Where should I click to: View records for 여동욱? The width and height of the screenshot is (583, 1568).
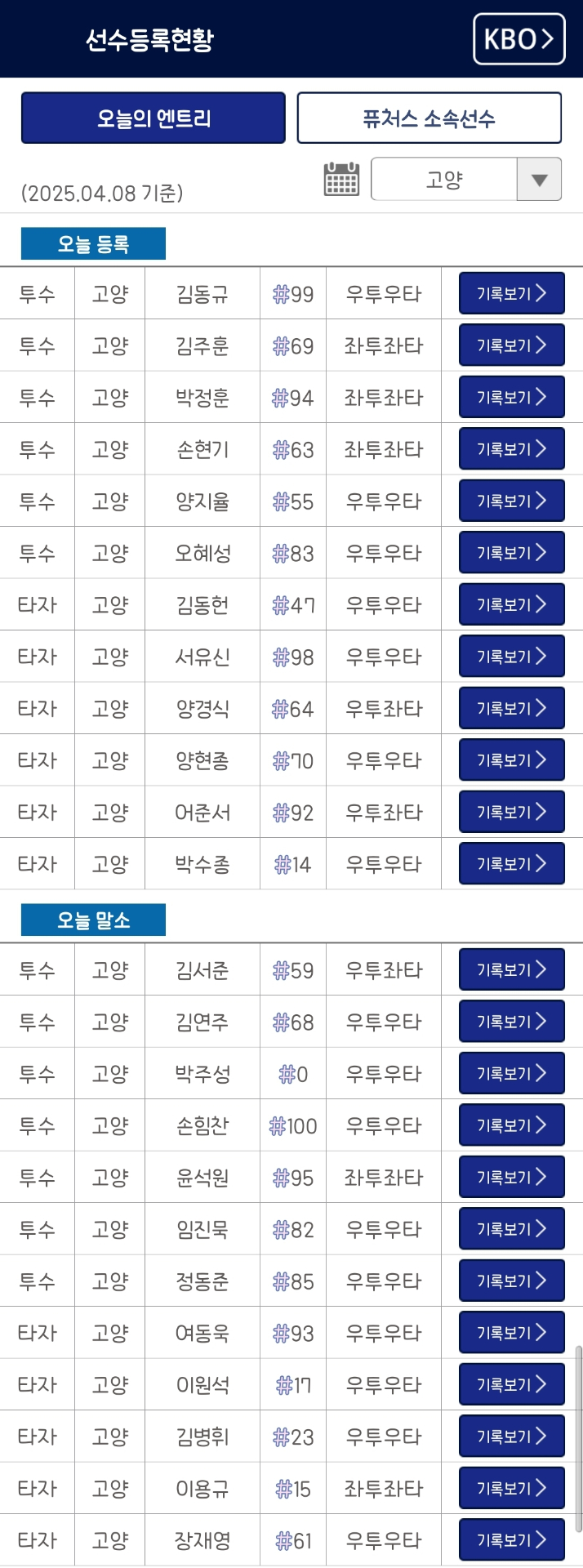pyautogui.click(x=511, y=1333)
